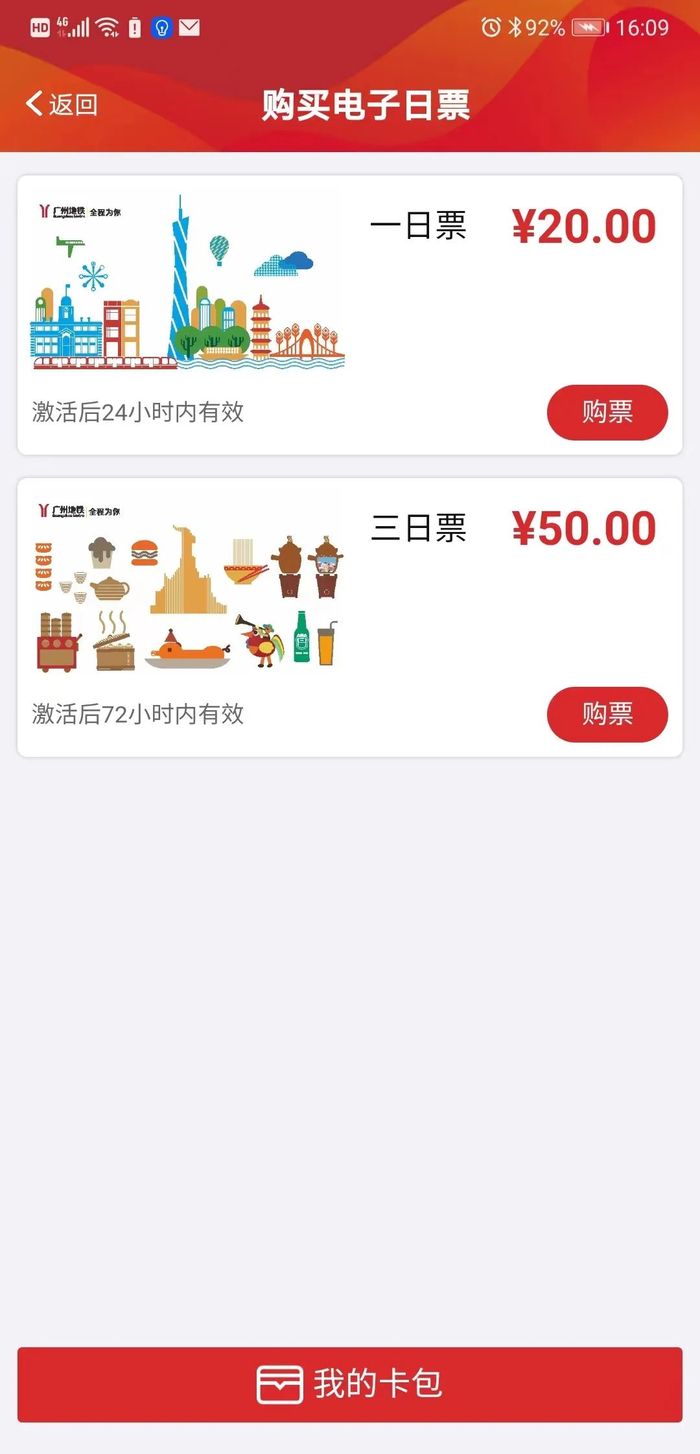Go back with the 返回 button
This screenshot has height=1454, width=700.
pos(62,104)
